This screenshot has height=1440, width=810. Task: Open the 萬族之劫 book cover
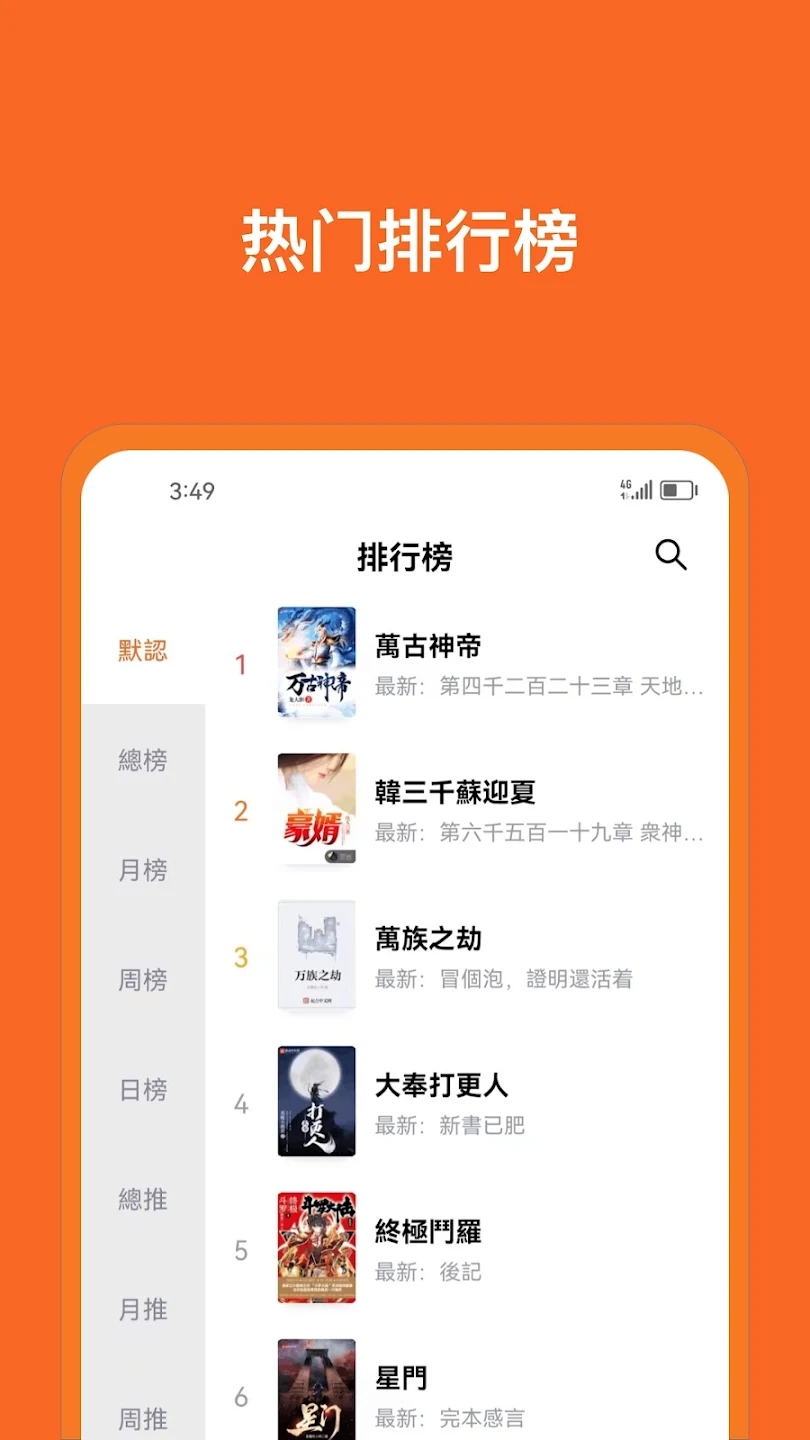[x=316, y=956]
